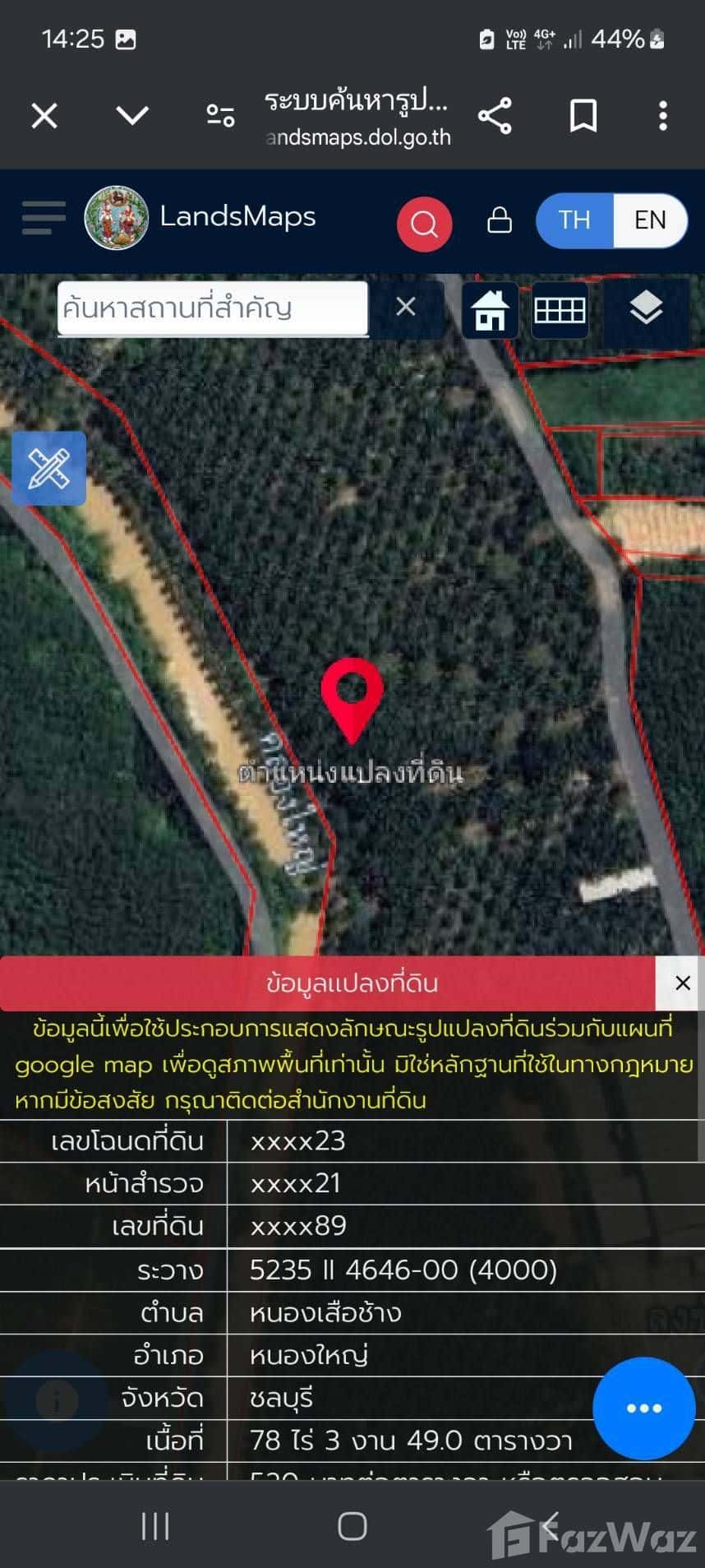Click the place search input field
The width and height of the screenshot is (705, 1568).
(212, 308)
